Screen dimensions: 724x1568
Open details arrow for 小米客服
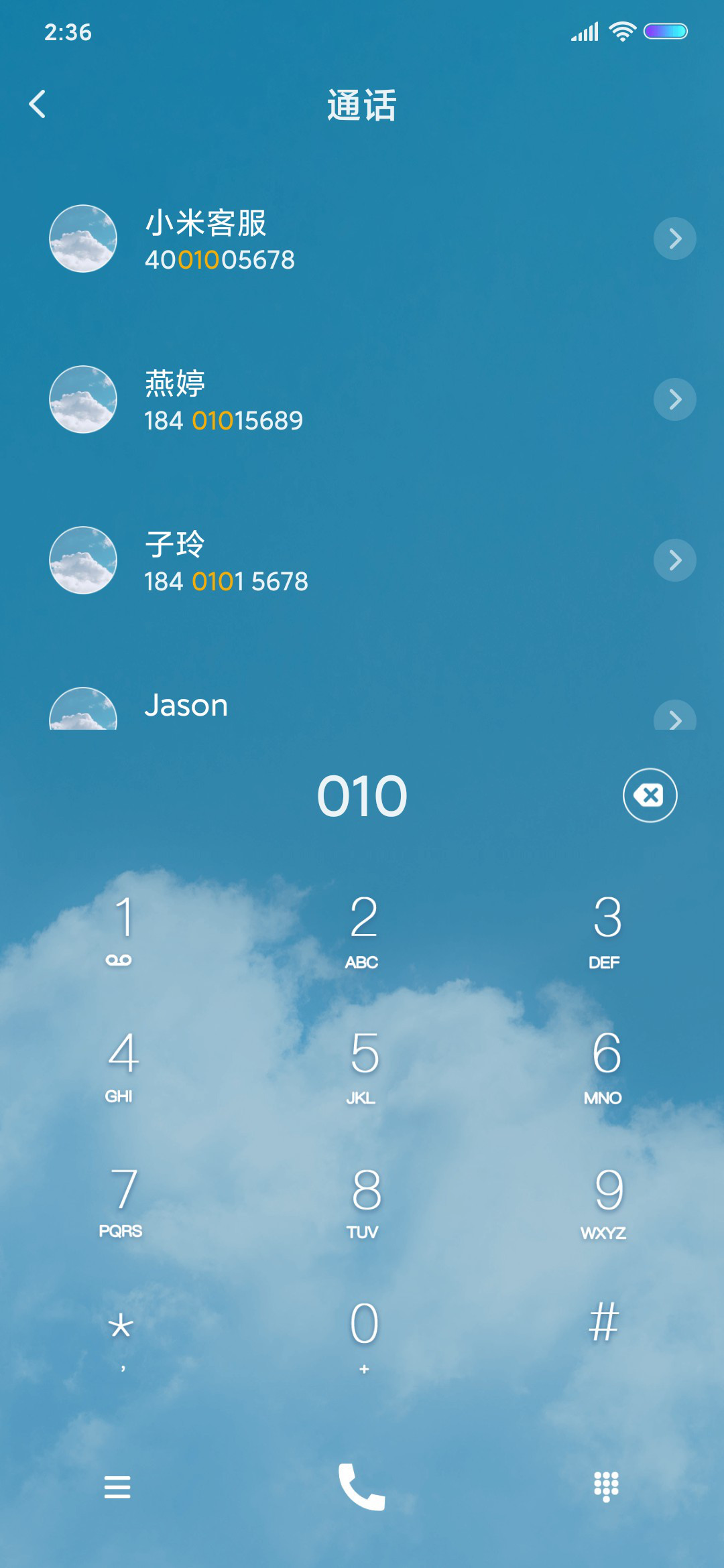coord(674,239)
